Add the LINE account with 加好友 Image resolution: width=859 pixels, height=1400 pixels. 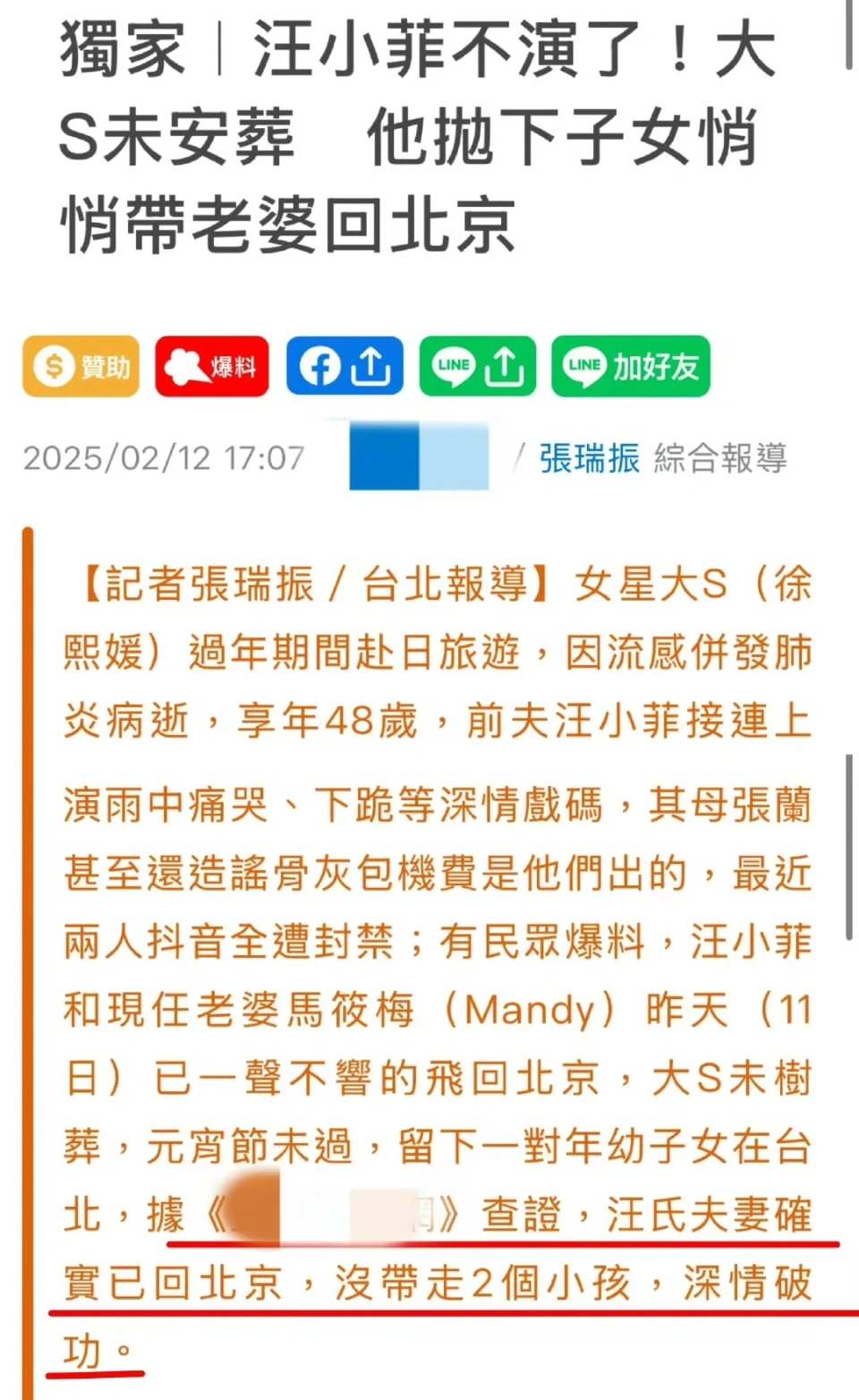click(630, 366)
